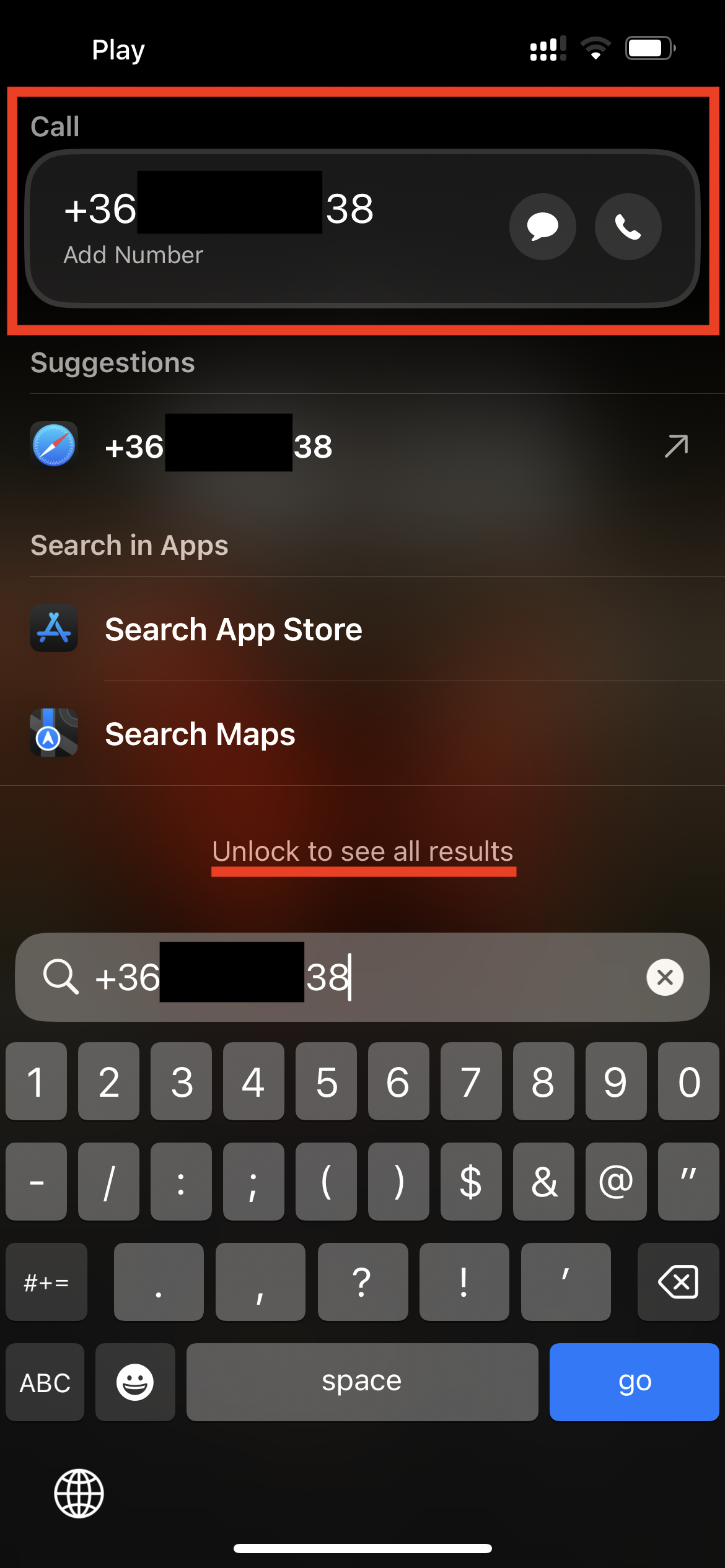Delete last character with backspace key

pyautogui.click(x=678, y=1281)
